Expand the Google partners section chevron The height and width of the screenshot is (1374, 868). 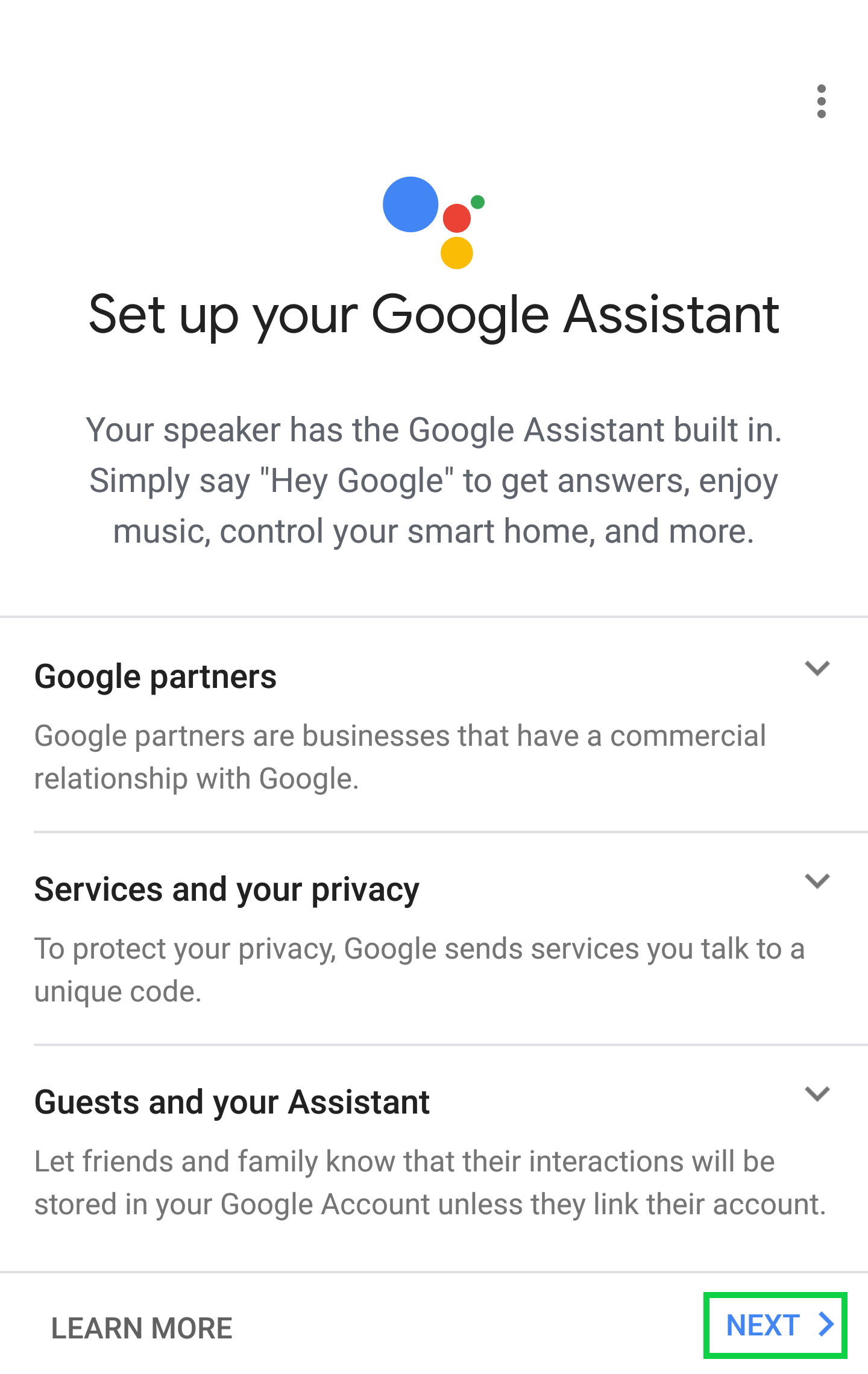coord(817,668)
